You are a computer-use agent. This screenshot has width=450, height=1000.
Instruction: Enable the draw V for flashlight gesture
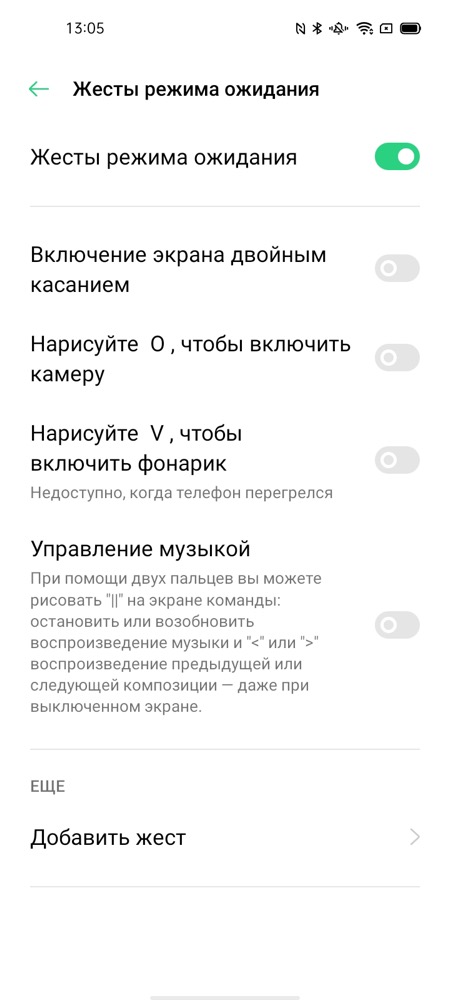pos(397,460)
